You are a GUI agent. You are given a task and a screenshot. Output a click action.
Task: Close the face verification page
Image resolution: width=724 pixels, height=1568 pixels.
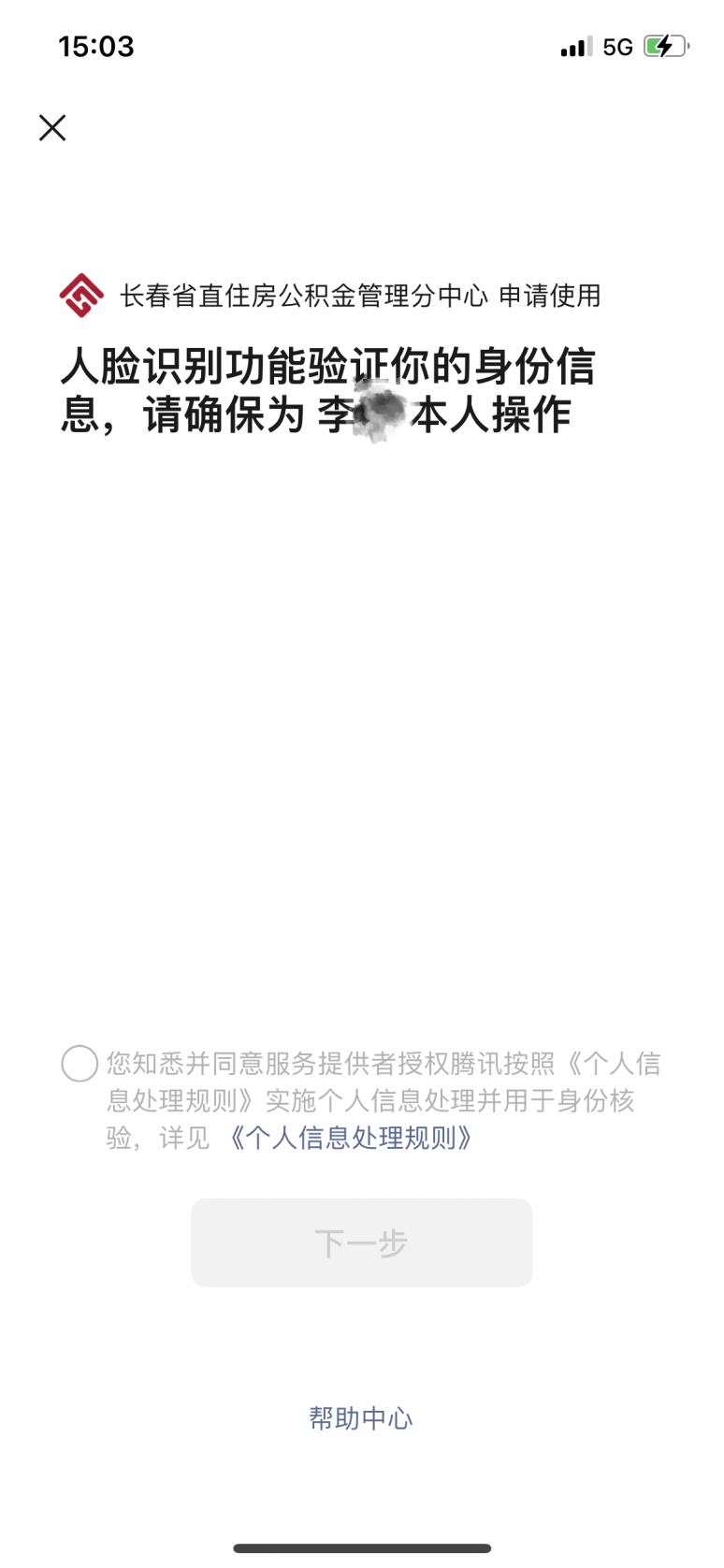pyautogui.click(x=52, y=127)
